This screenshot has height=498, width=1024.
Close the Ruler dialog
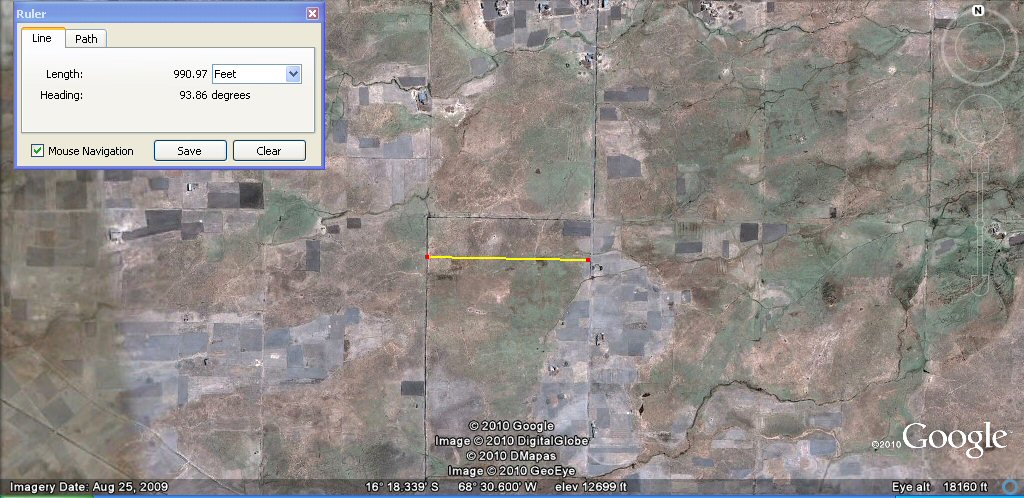pos(312,14)
